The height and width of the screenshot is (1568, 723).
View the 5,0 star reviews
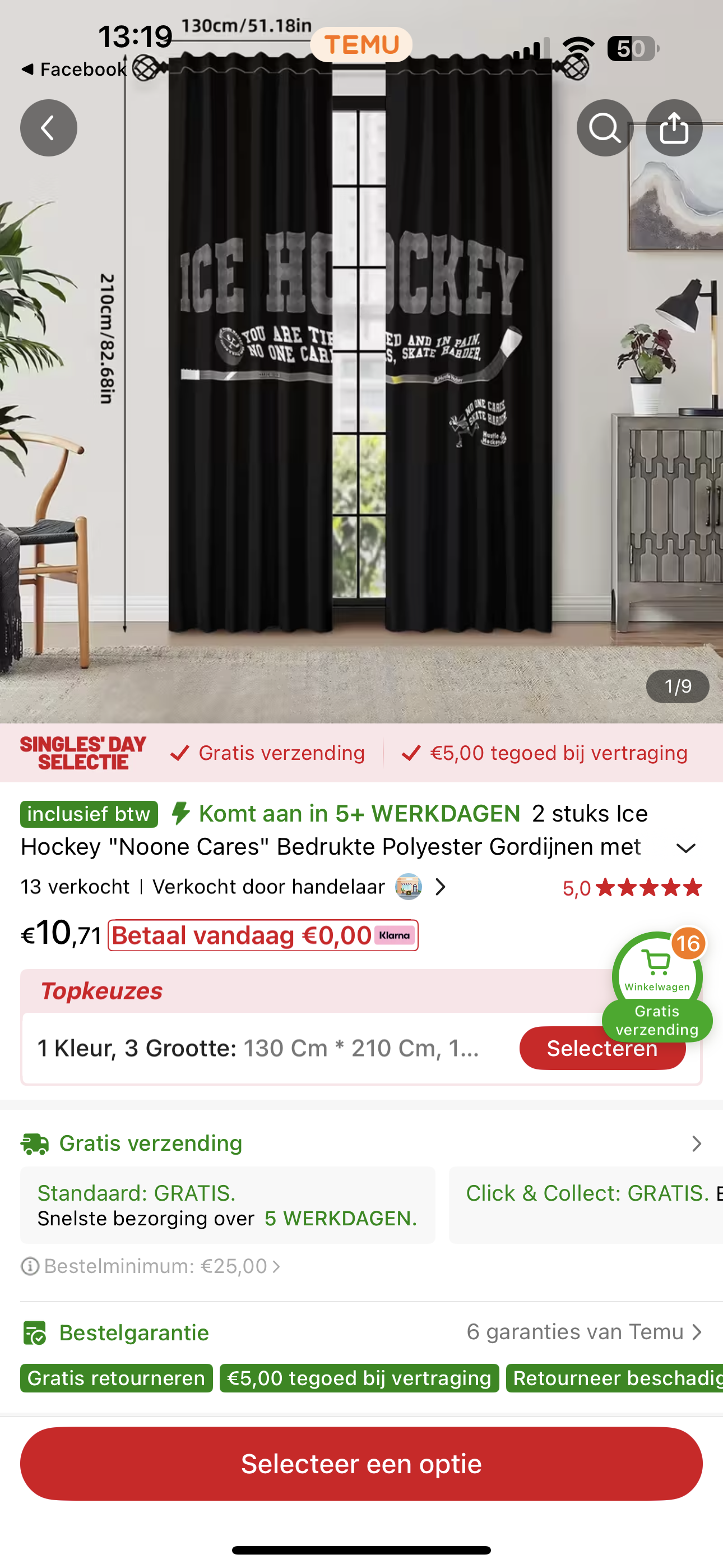(632, 888)
